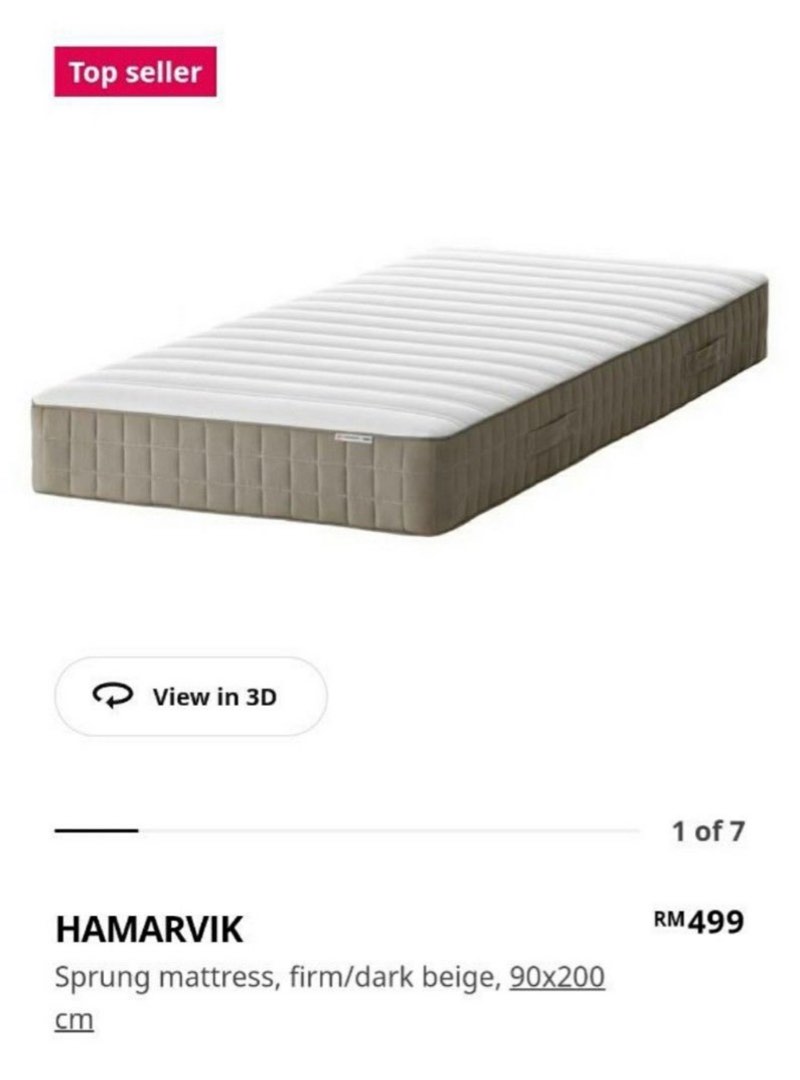This screenshot has width=800, height=1080.
Task: Click the mattress handle on the product image
Action: (x=706, y=352)
